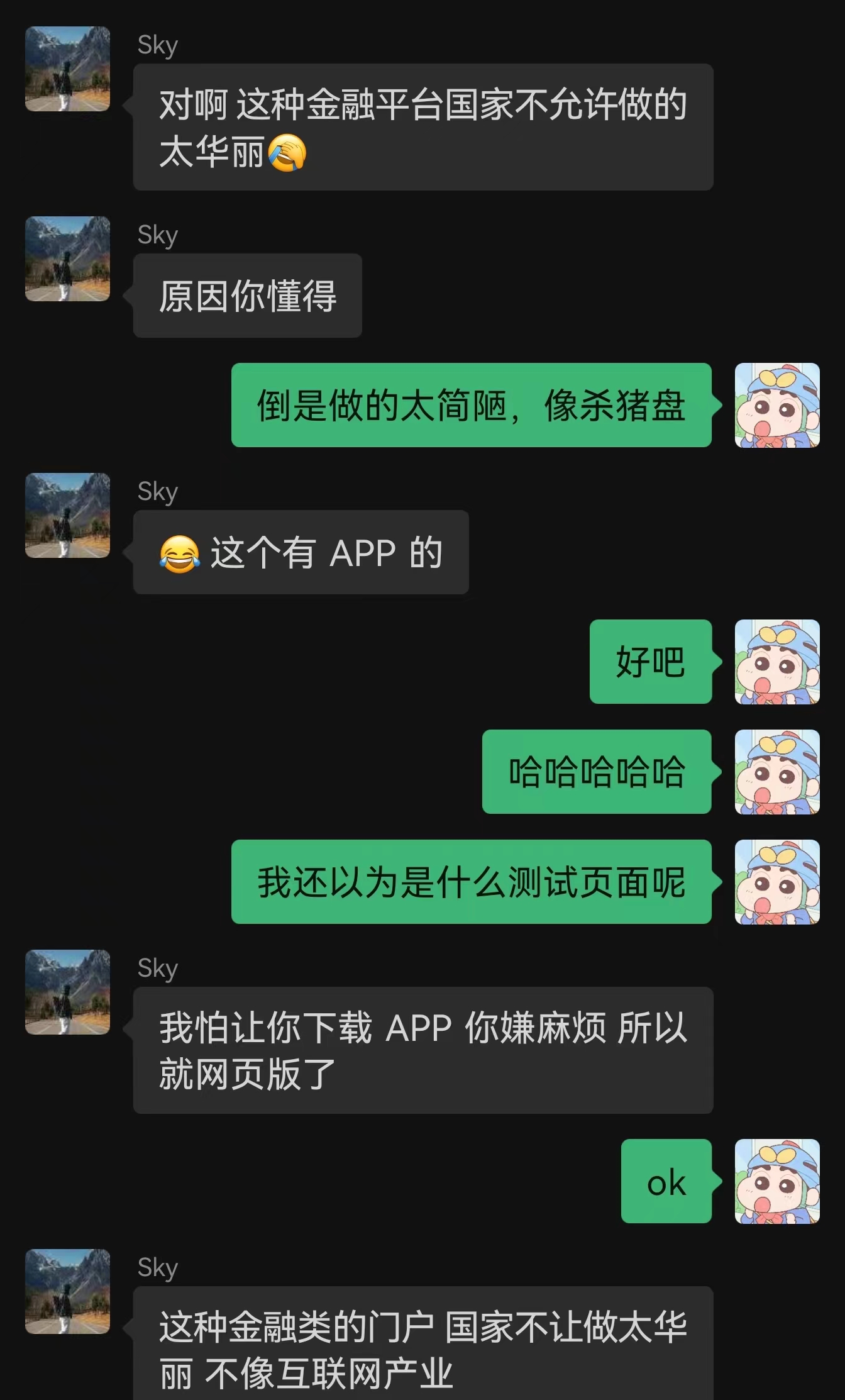Click Sky's avatar beside 原因你懂得 message
Viewport: 845px width, 1400px height.
pyautogui.click(x=67, y=260)
